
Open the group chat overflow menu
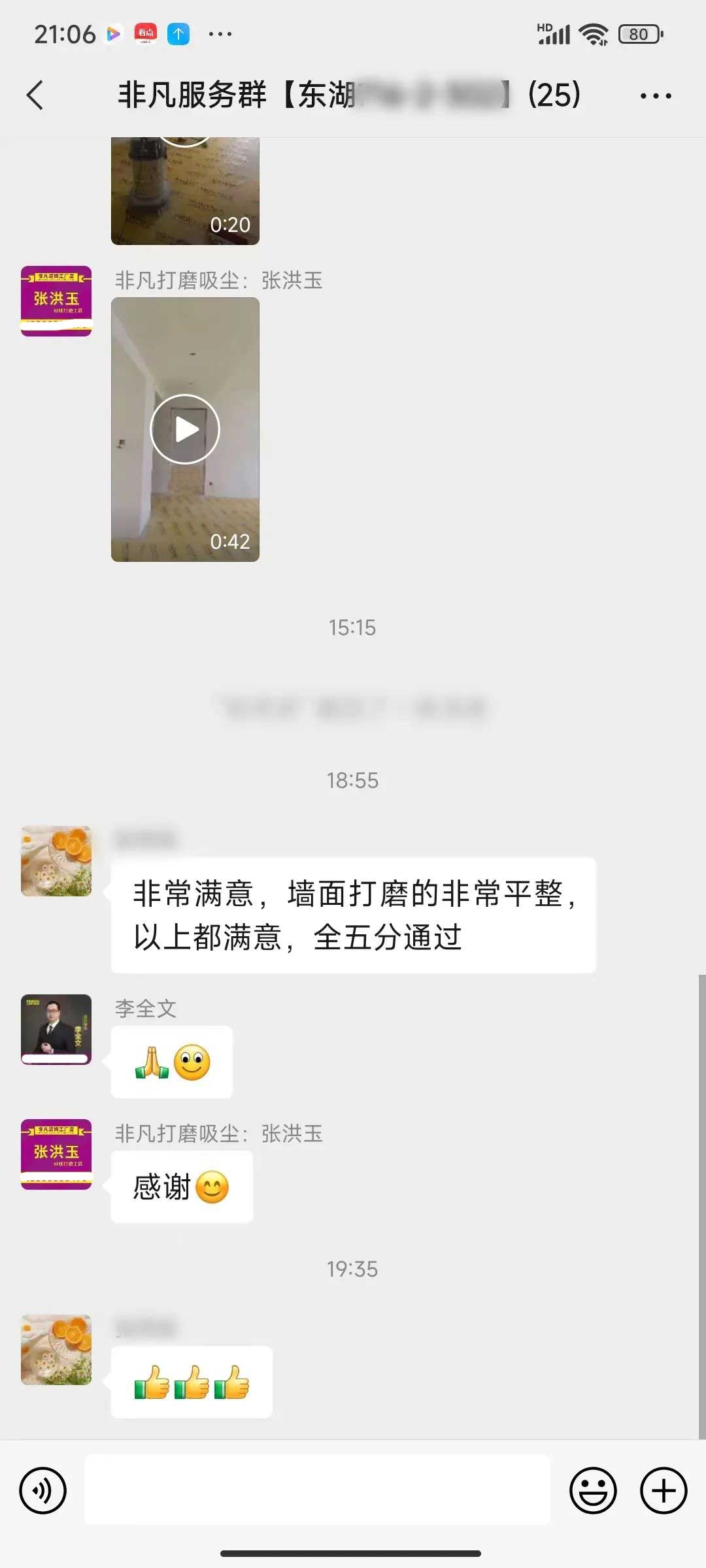point(656,96)
